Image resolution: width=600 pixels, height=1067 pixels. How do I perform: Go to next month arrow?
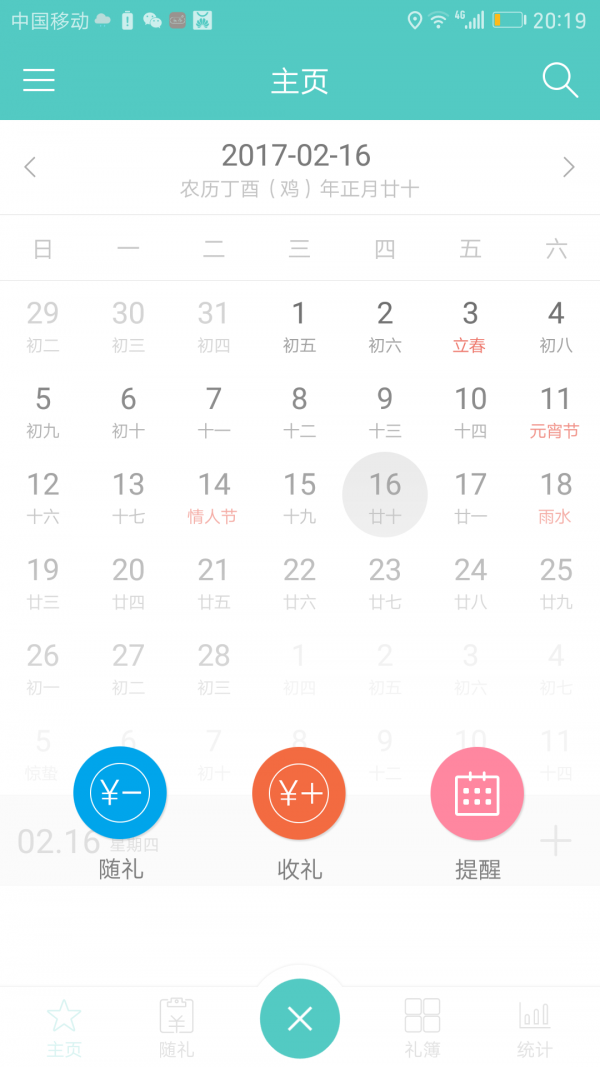[x=569, y=167]
